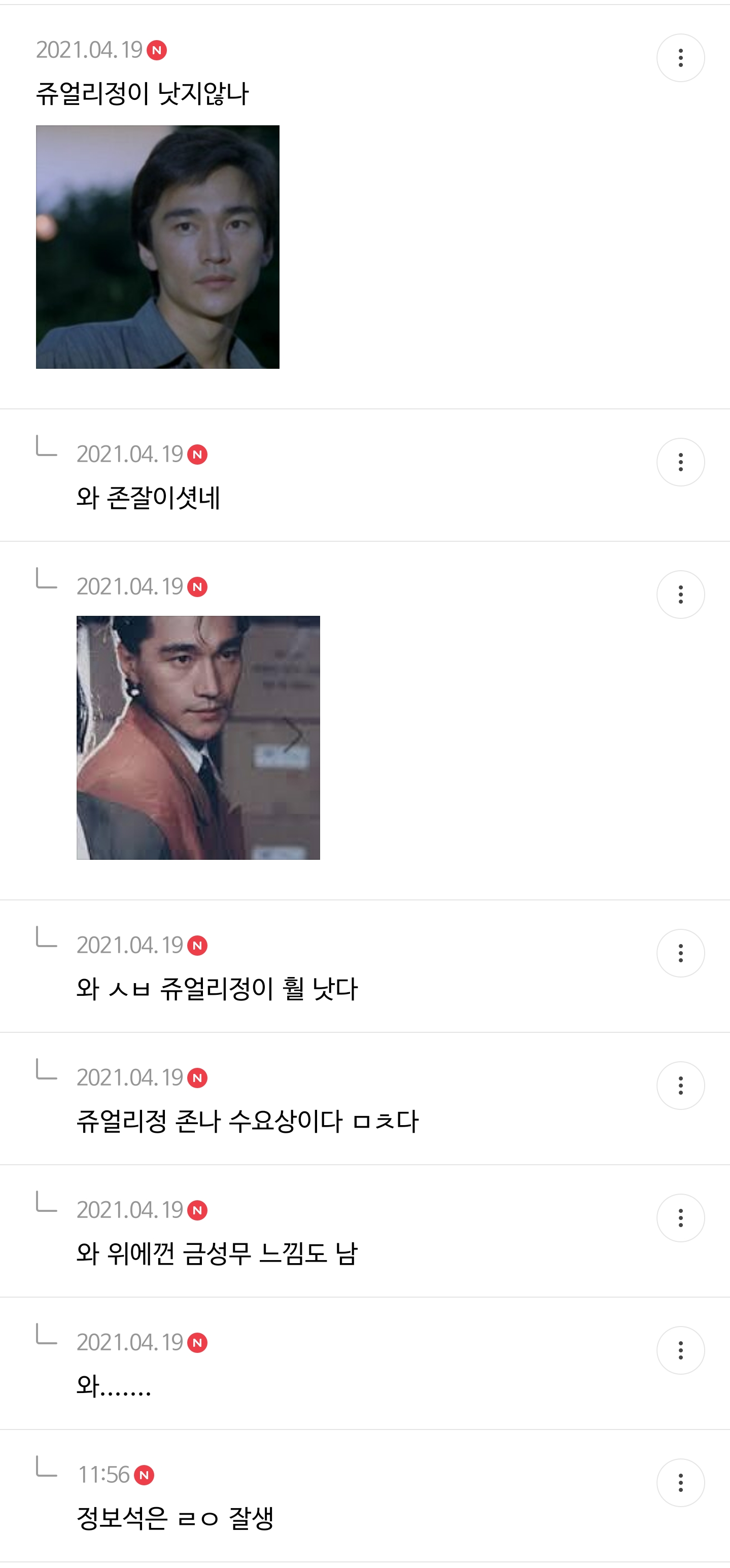This screenshot has height=1568, width=730.
Task: Open more options for "정보석은 ㄹㅇ 잘생"
Action: (680, 1482)
